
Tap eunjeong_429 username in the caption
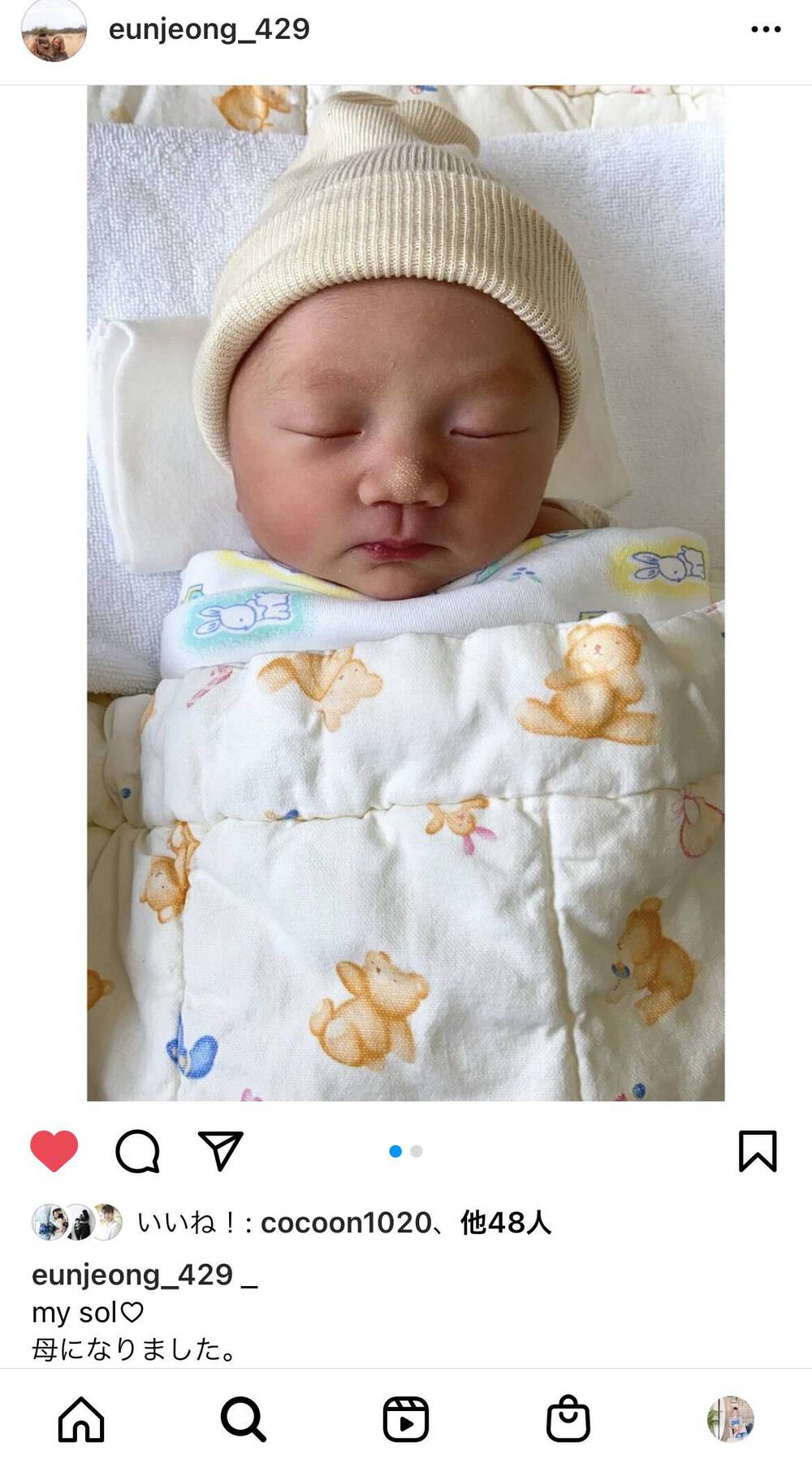click(x=132, y=1275)
